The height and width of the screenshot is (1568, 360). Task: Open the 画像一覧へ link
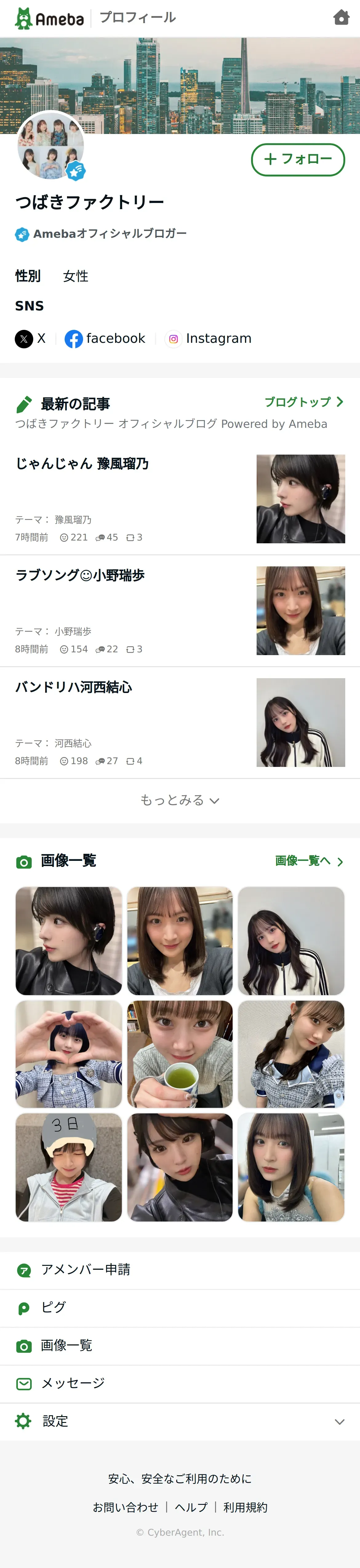[309, 861]
